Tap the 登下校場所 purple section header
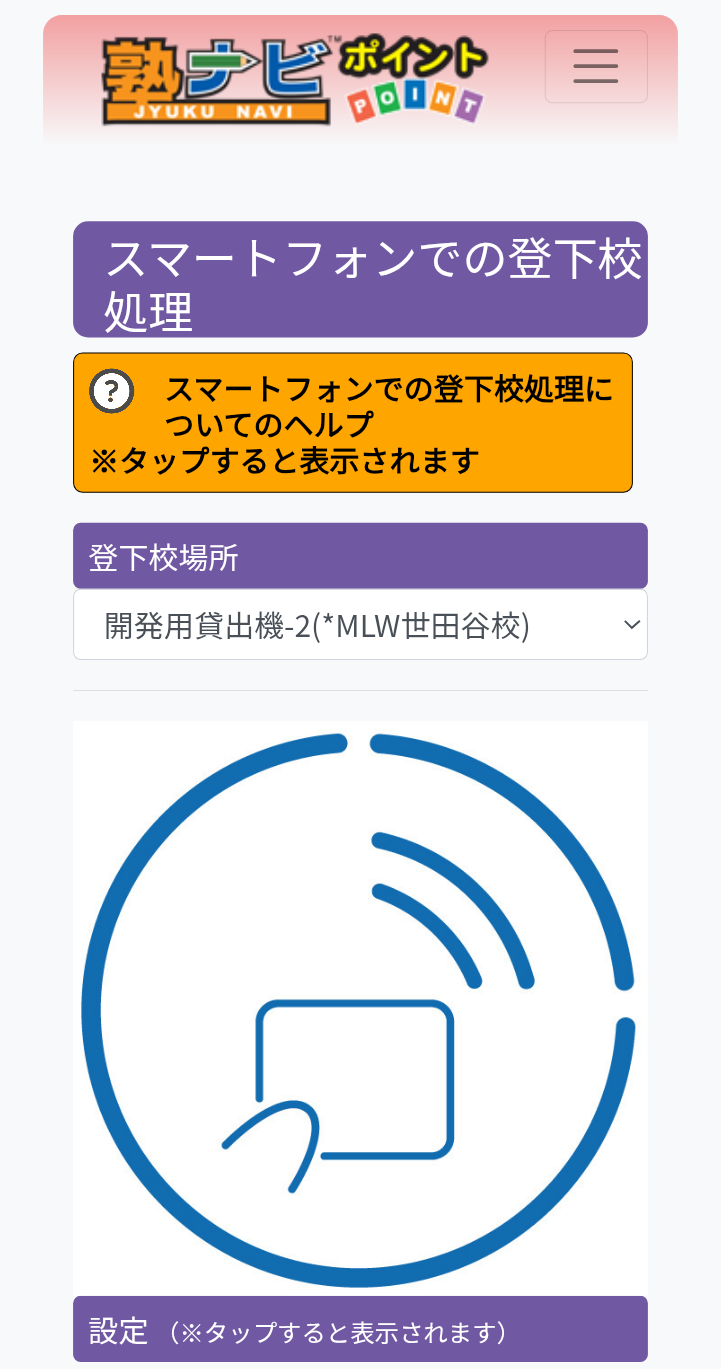721x1369 pixels. 360,555
